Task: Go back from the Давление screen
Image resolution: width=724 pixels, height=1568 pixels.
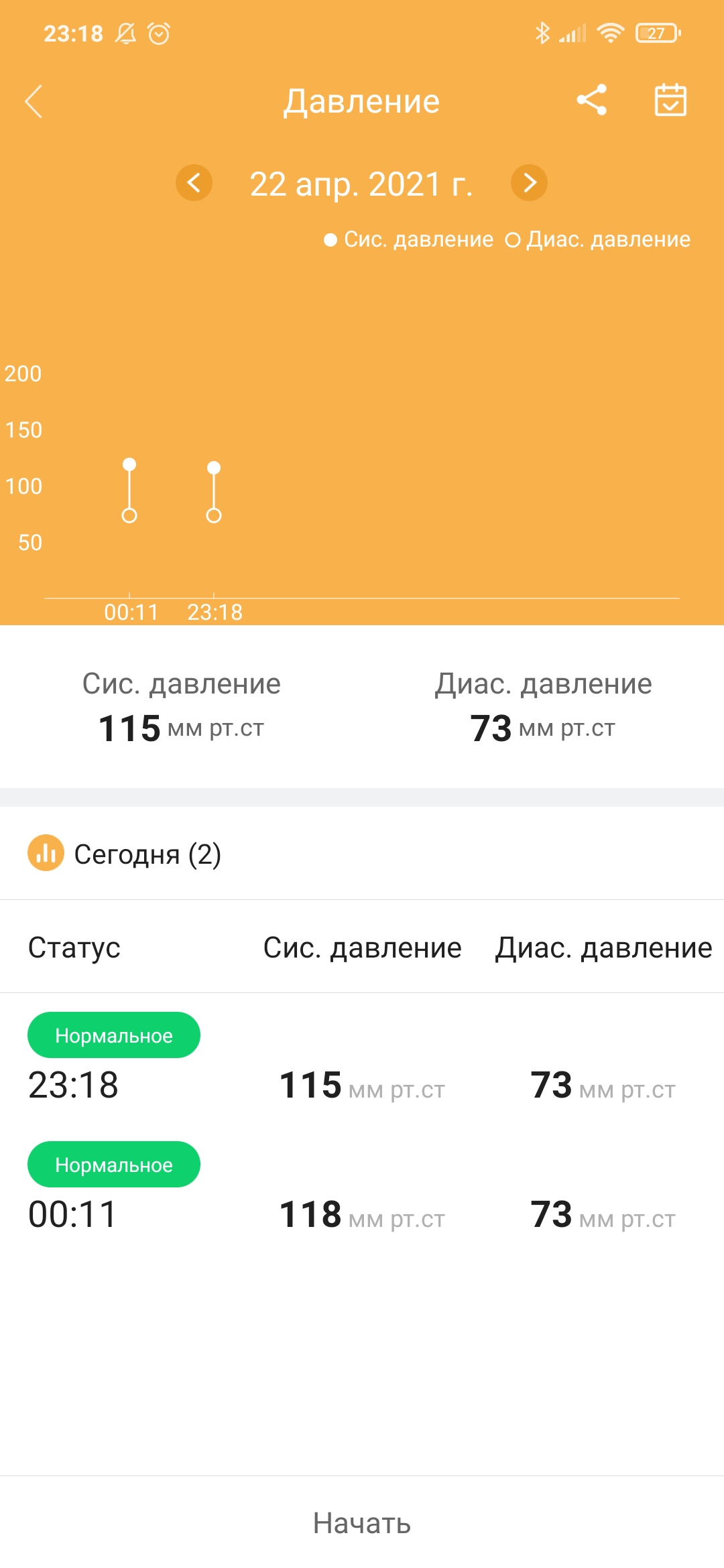Action: 34,102
